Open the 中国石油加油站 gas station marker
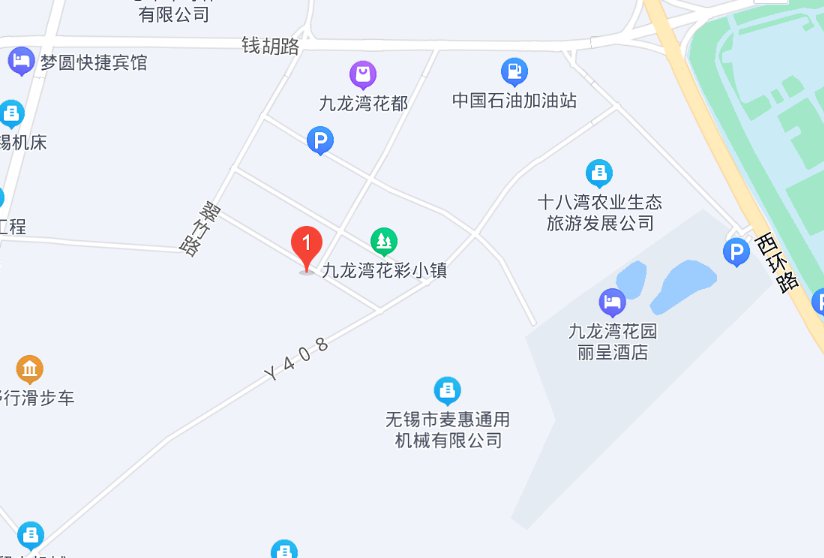The width and height of the screenshot is (824, 558). coord(514,71)
